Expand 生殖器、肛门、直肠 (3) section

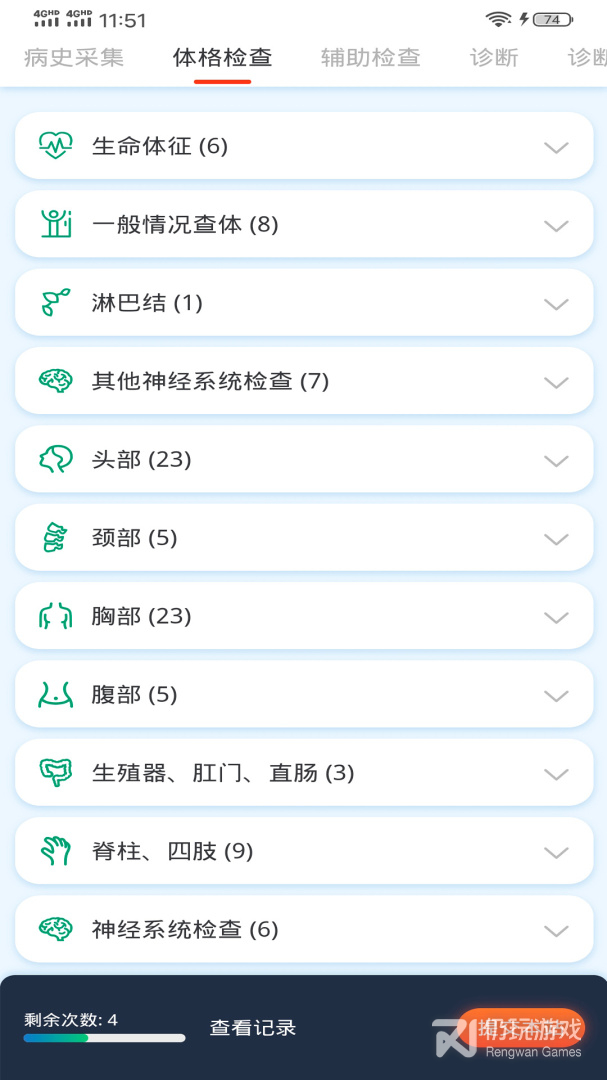304,773
